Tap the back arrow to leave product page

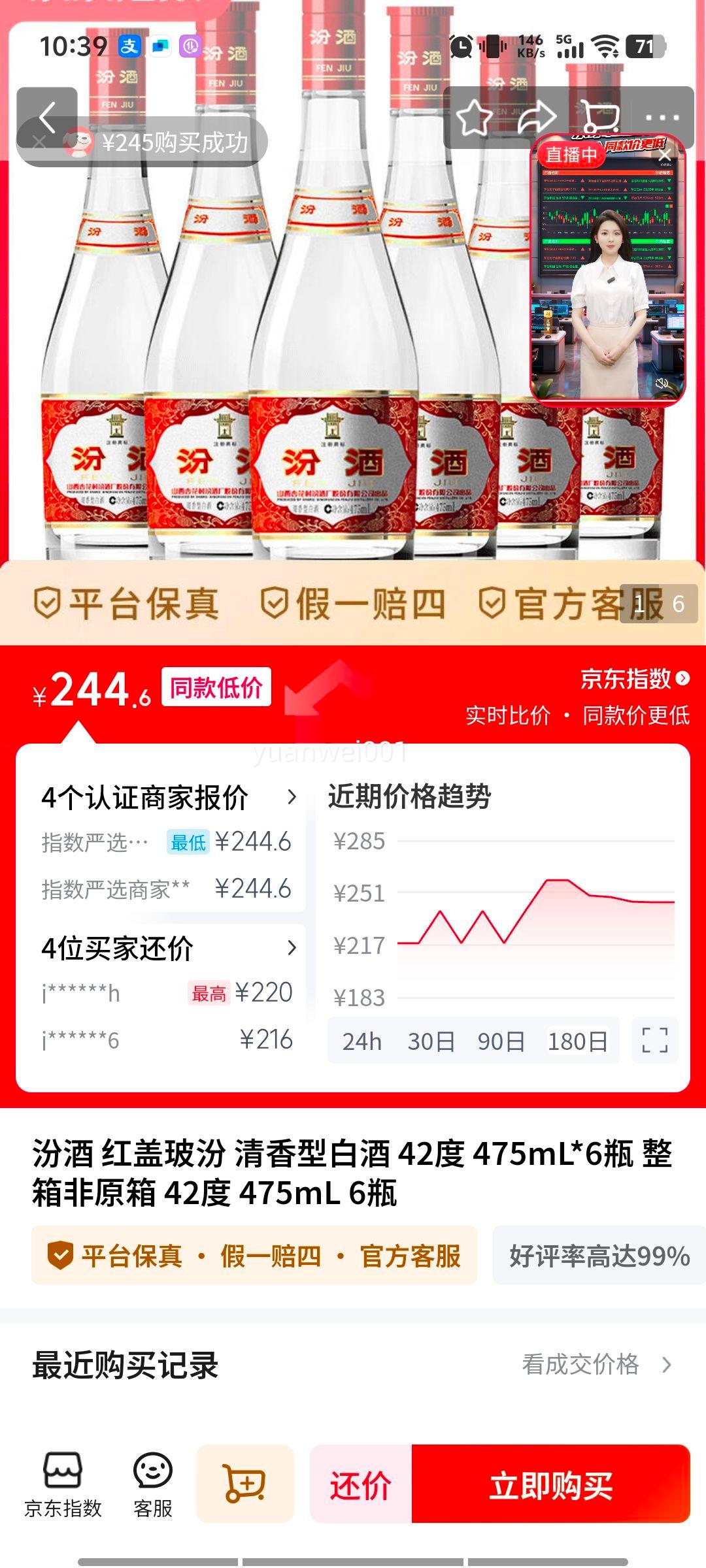(x=47, y=116)
